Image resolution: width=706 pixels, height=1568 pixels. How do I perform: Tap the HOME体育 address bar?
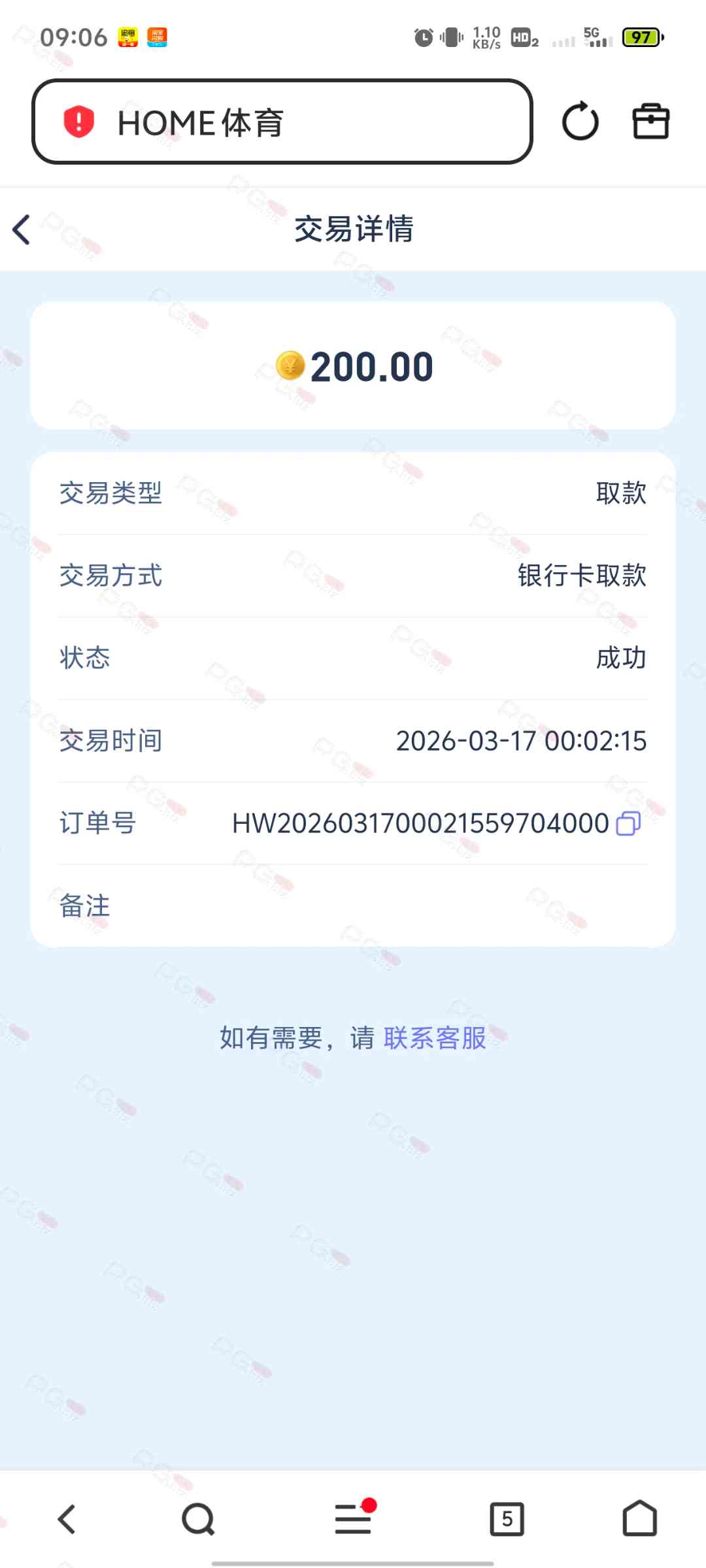pos(281,122)
